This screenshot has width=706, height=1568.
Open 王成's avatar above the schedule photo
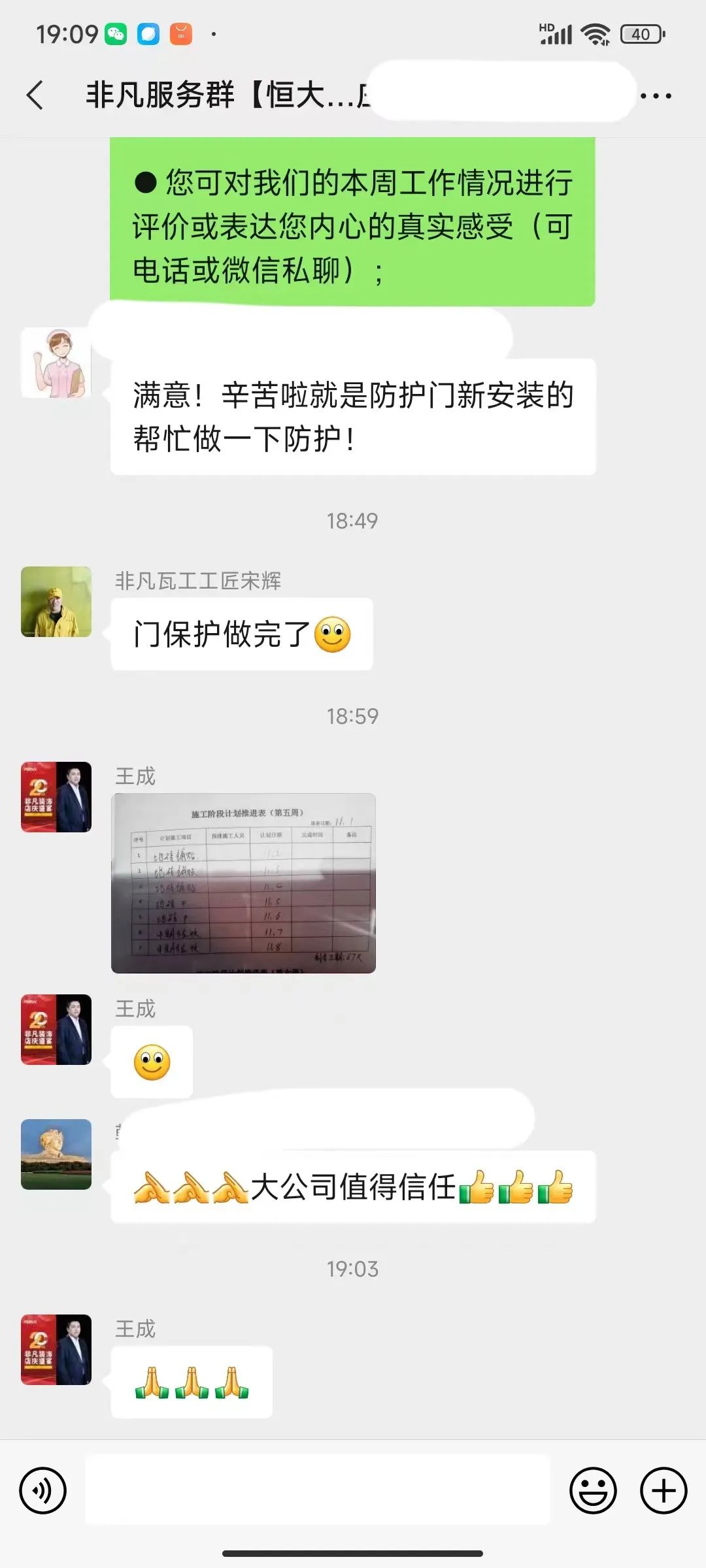point(56,796)
